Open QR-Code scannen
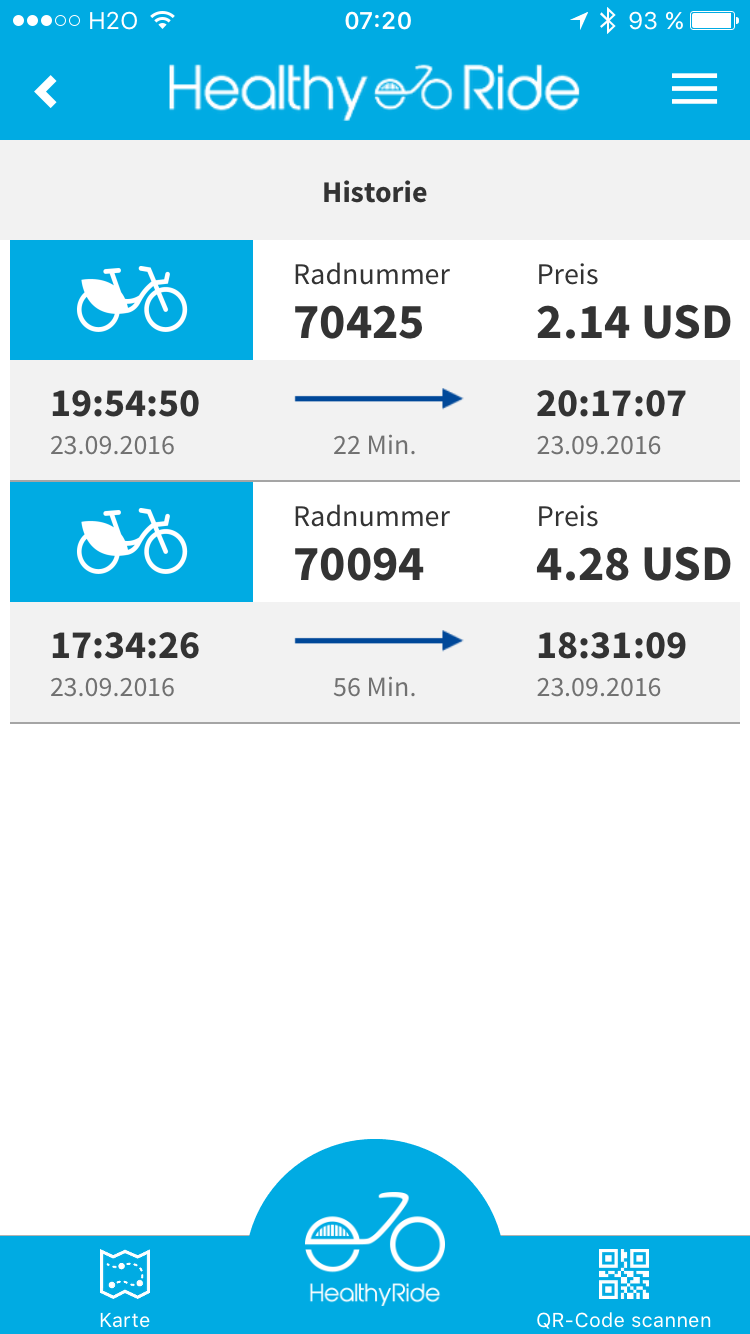 tap(623, 1288)
